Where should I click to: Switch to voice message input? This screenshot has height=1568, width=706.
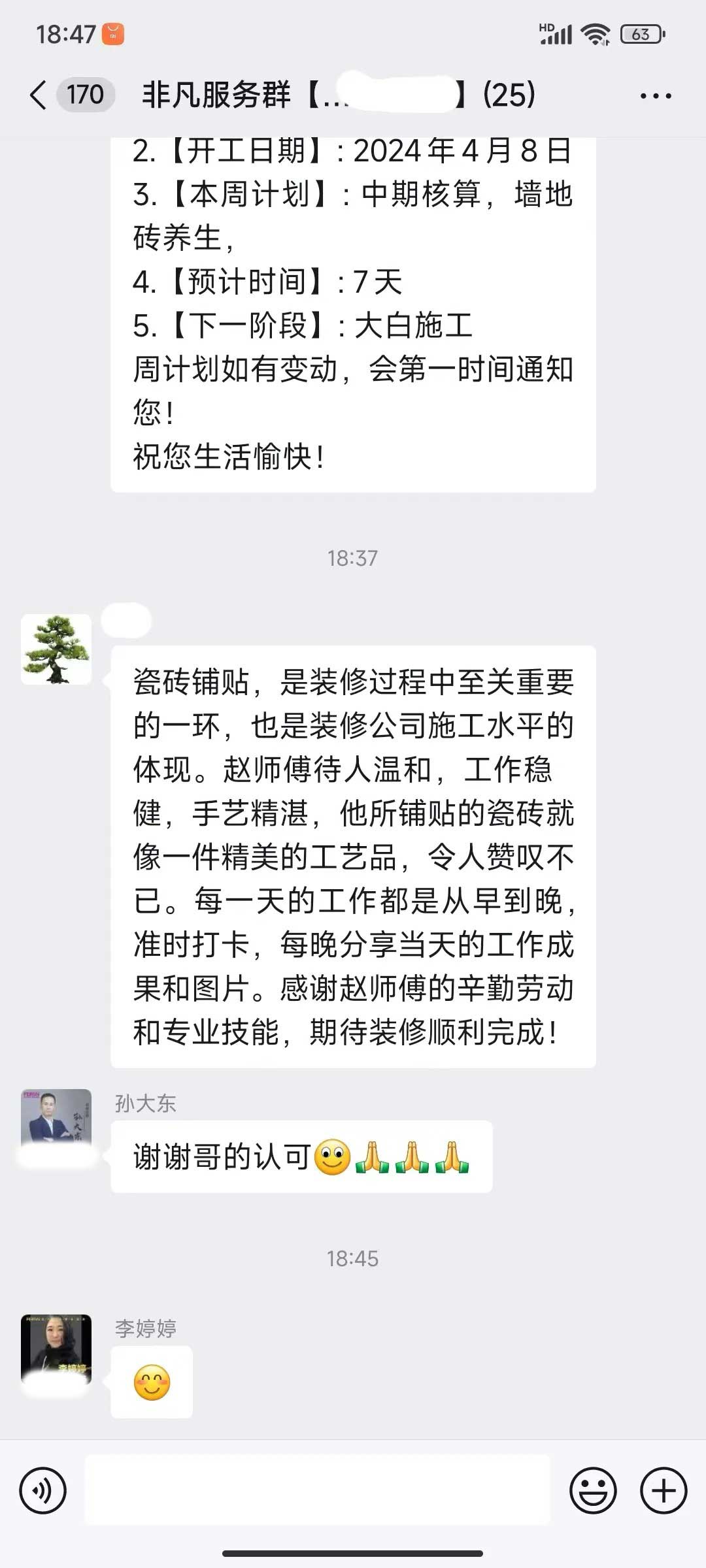(x=43, y=1490)
